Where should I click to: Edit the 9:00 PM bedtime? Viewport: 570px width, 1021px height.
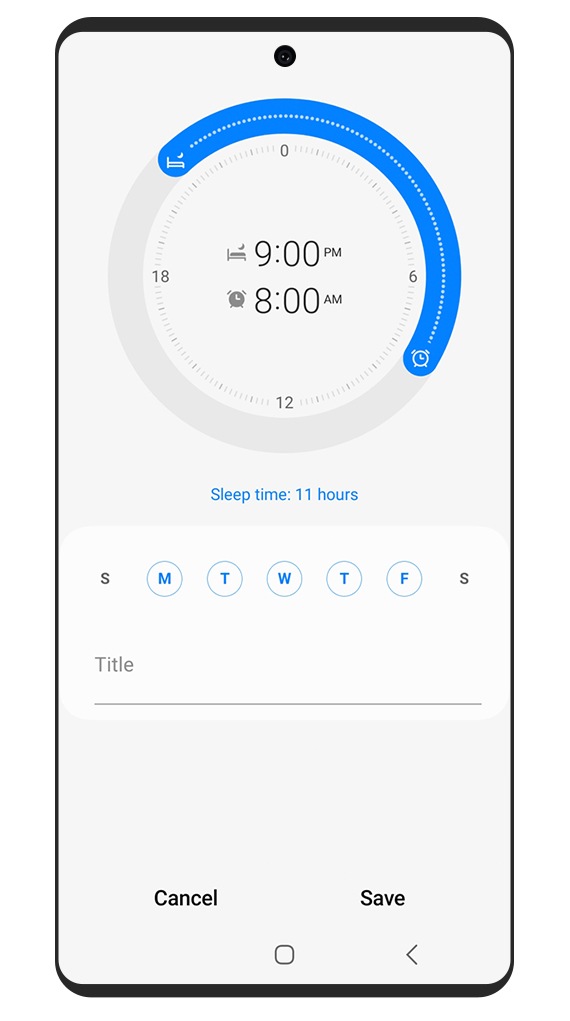click(x=284, y=253)
